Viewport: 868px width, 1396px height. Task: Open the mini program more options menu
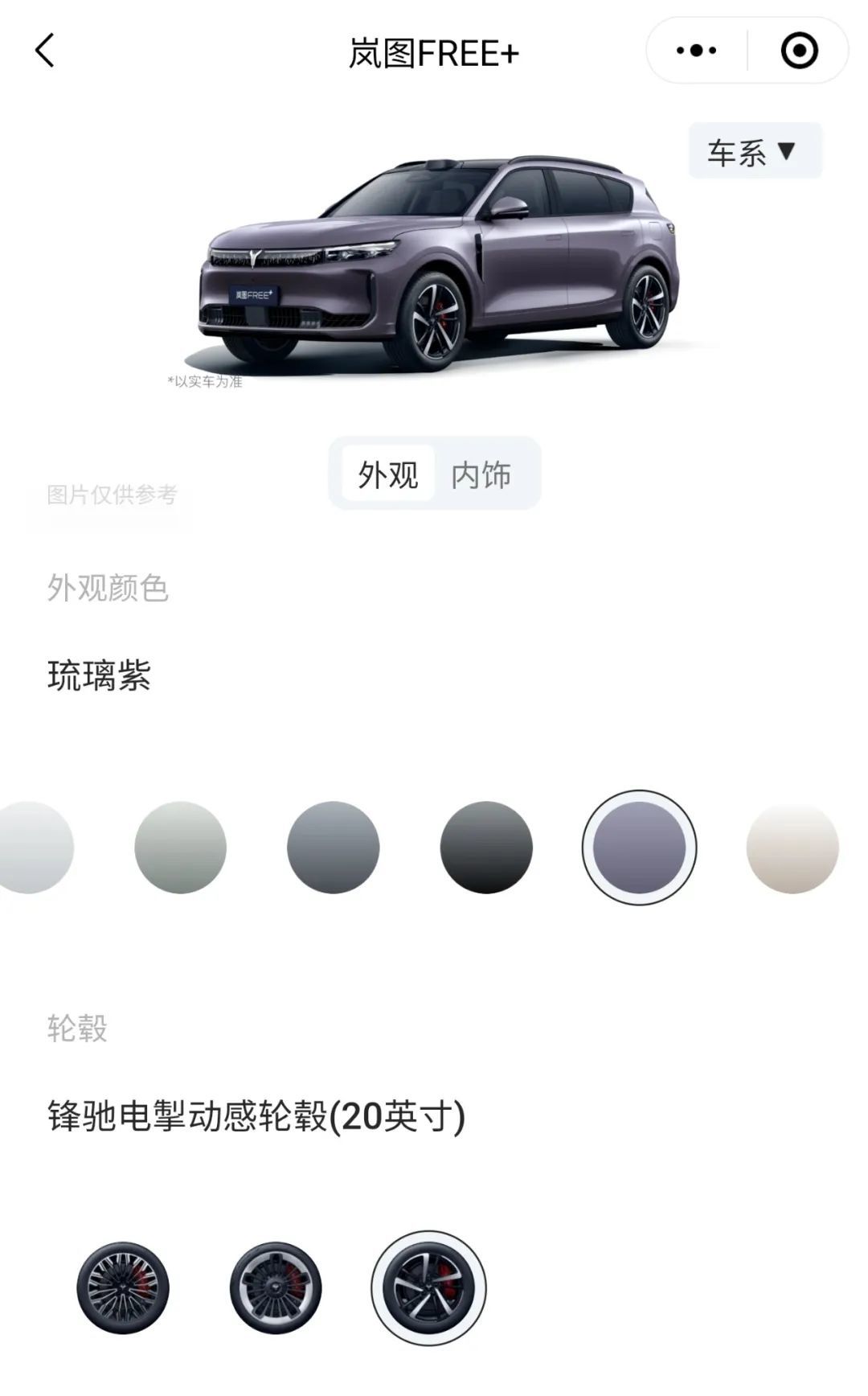(x=696, y=51)
